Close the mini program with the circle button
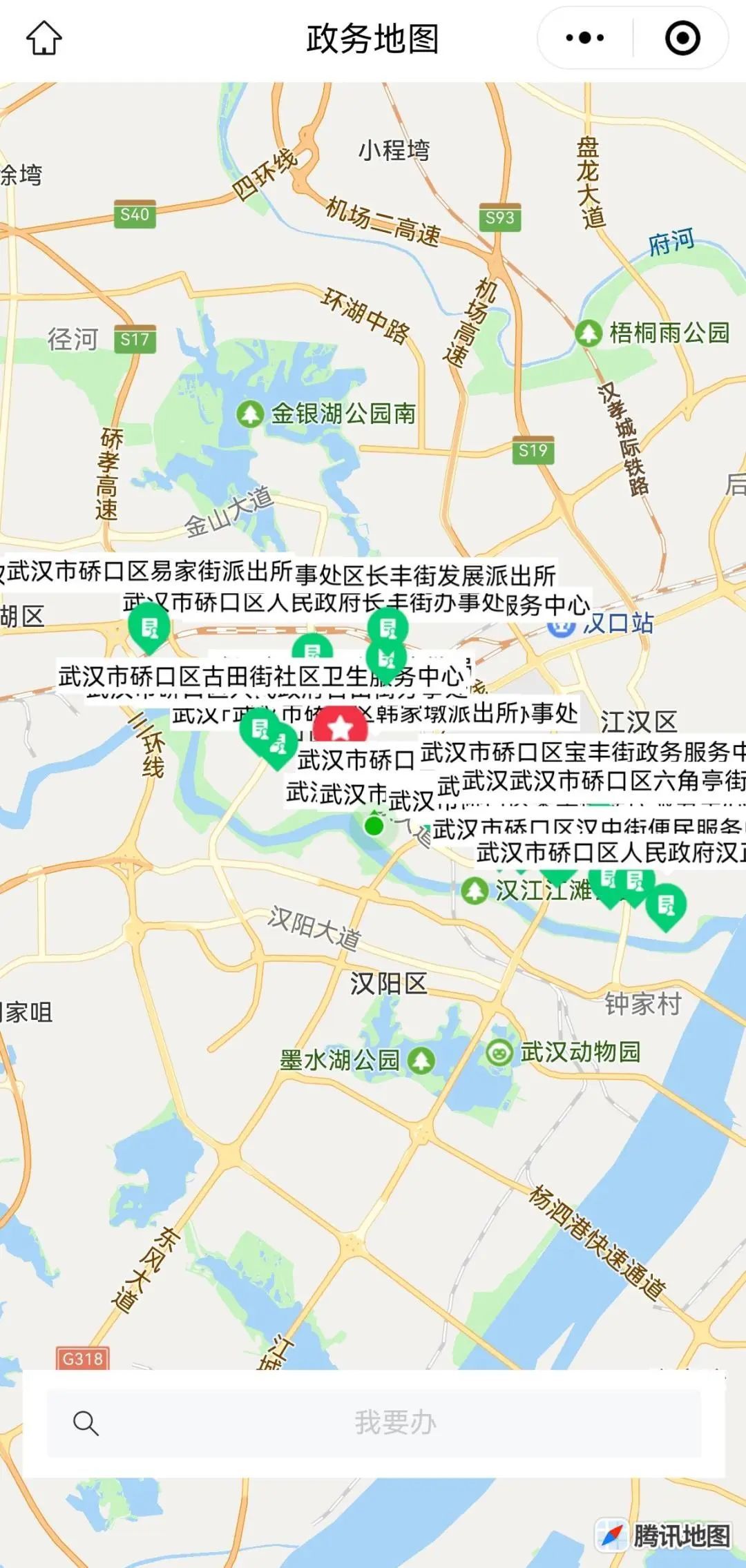Screen dimensions: 746x1568 point(682,38)
